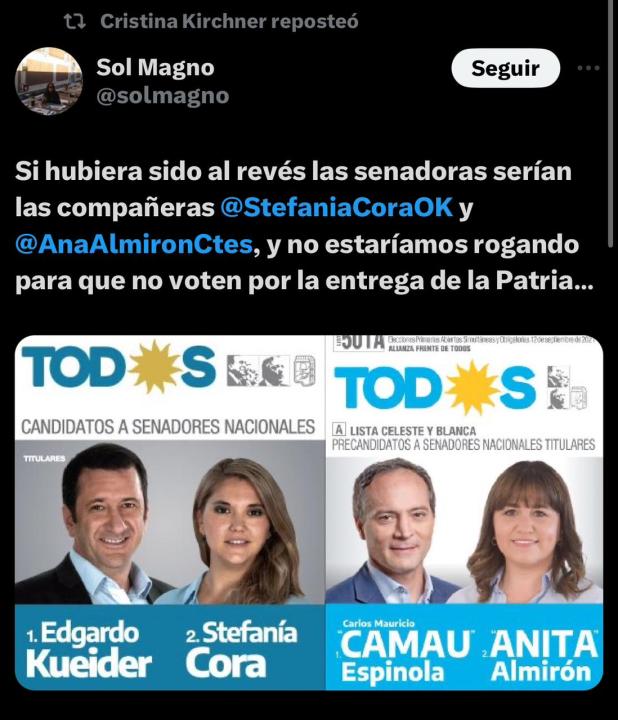View the Camau and Anita ballot image
This screenshot has height=720, width=618.
(x=464, y=512)
